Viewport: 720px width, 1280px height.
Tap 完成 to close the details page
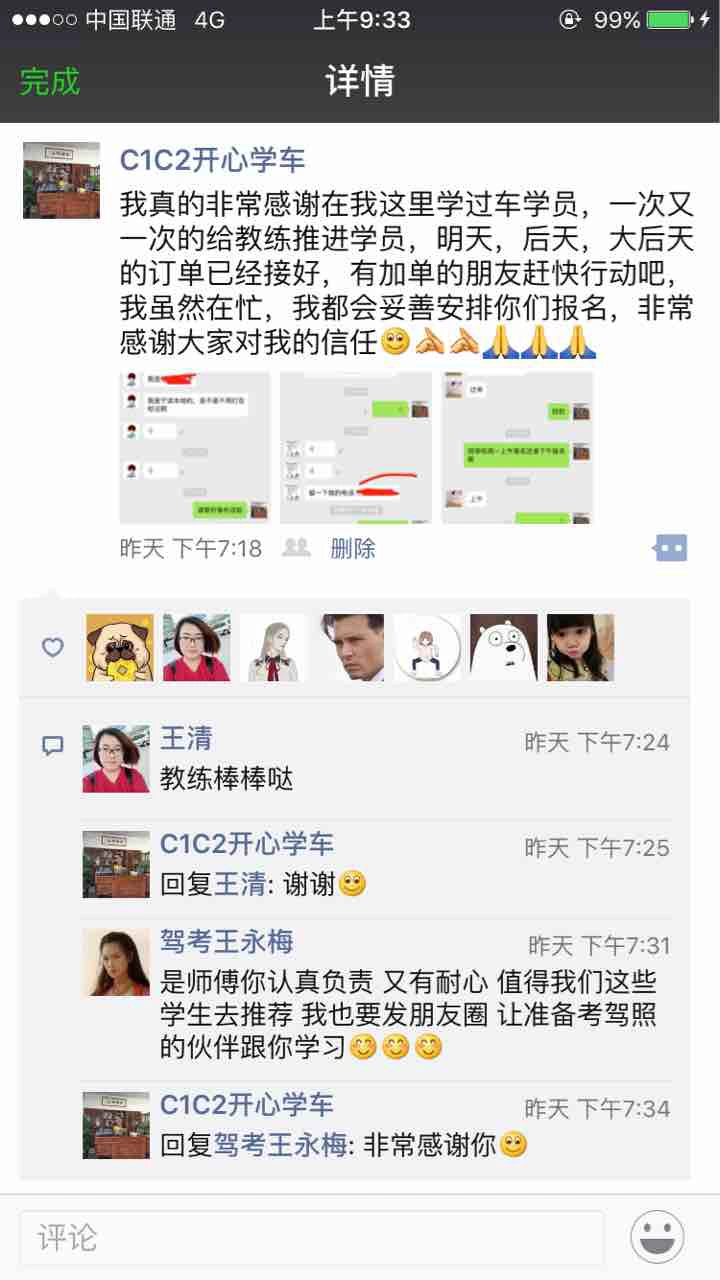(50, 81)
